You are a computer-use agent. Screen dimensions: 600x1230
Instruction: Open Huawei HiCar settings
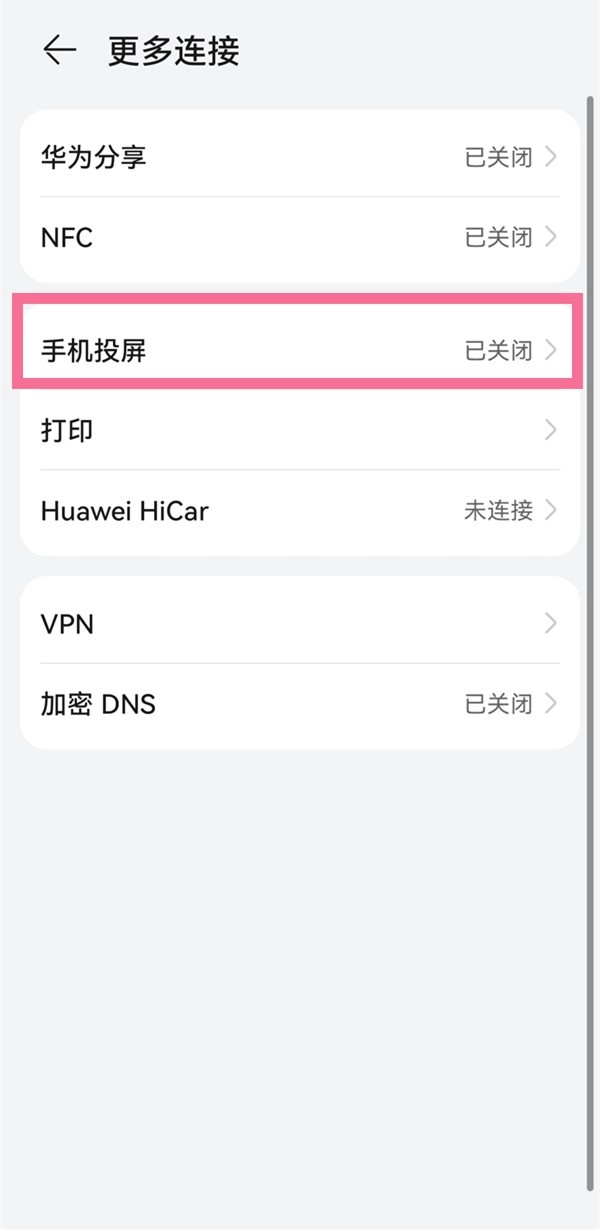pyautogui.click(x=300, y=511)
